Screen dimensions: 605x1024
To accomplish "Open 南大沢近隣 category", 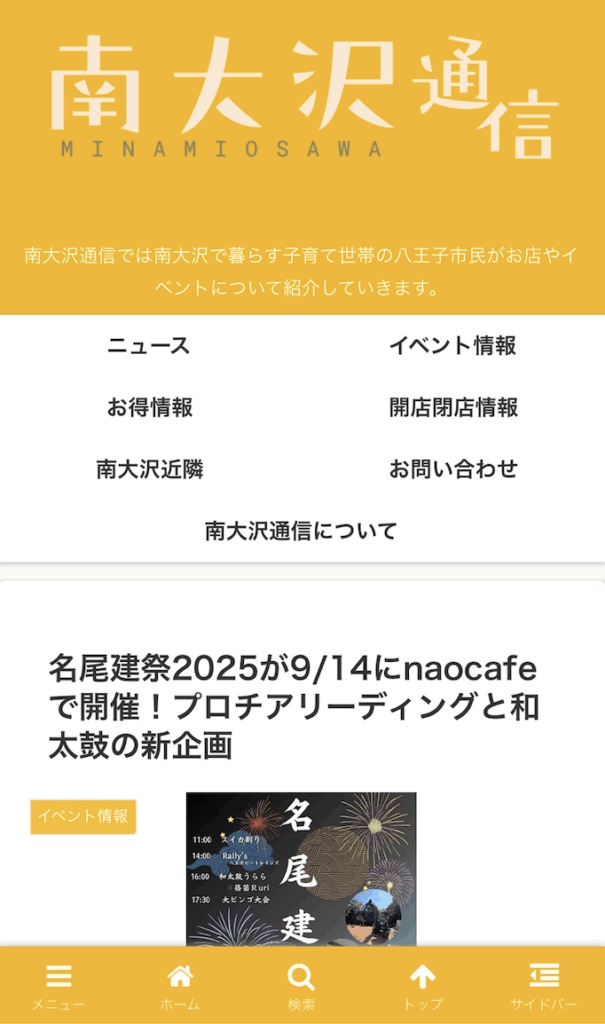I will pos(150,469).
